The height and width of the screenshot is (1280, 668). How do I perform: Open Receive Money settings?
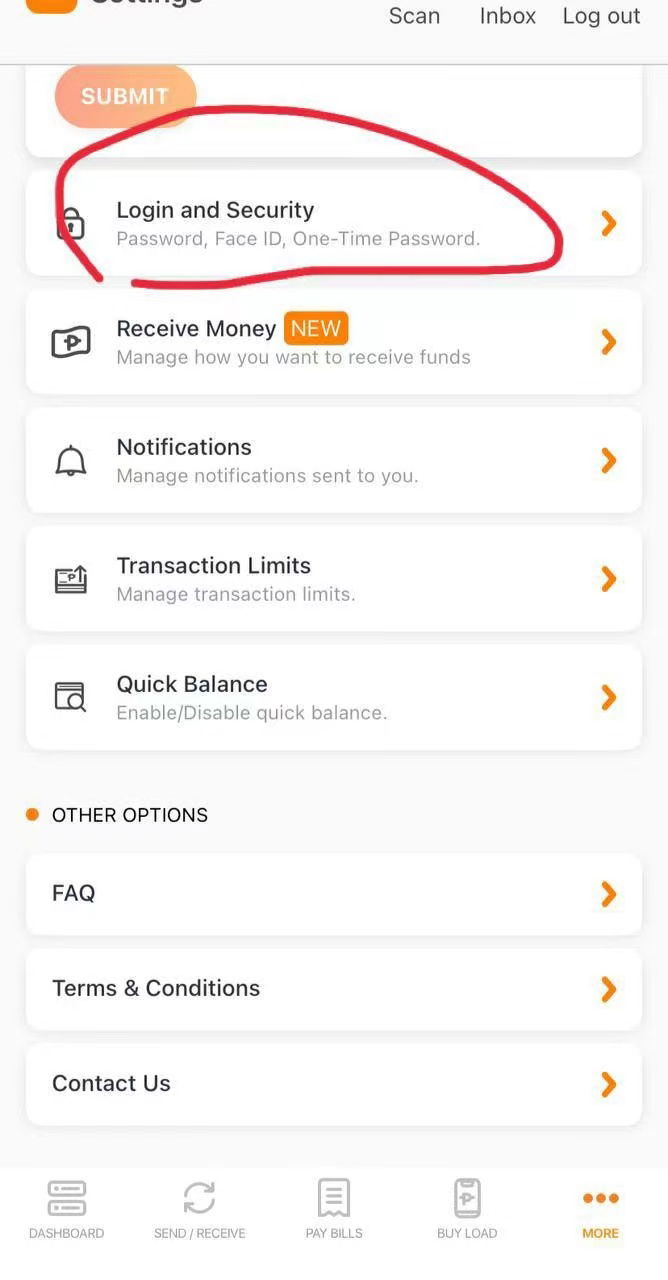click(x=333, y=342)
